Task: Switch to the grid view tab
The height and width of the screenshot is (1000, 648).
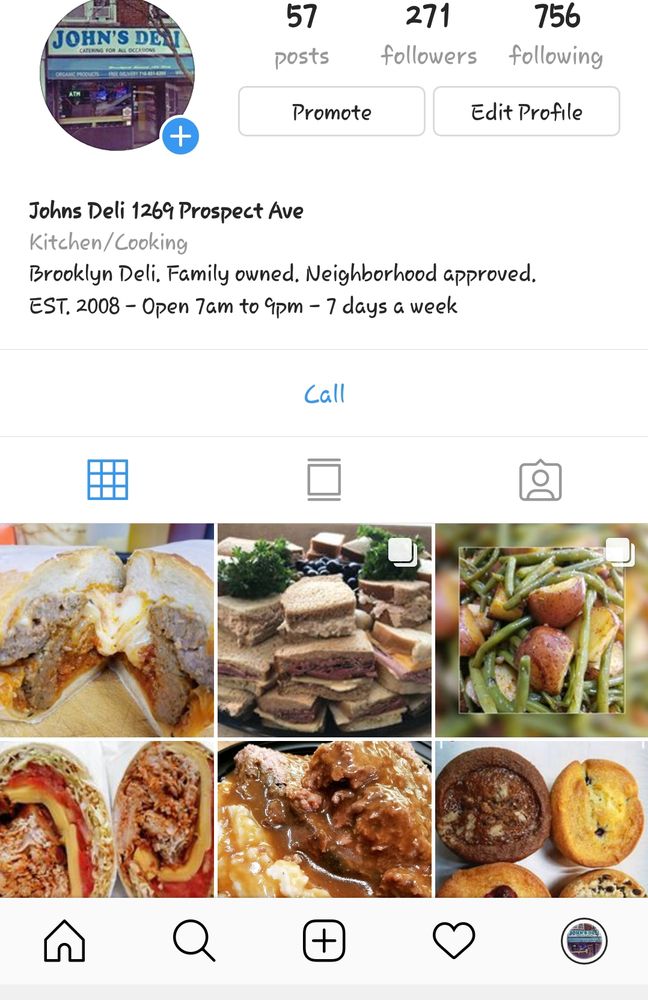Action: [x=108, y=480]
